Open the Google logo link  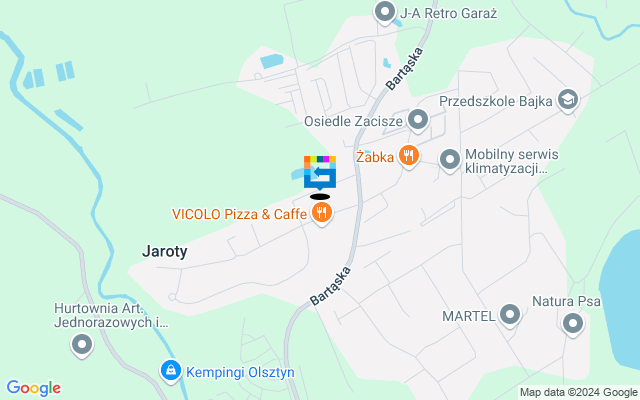point(33,388)
